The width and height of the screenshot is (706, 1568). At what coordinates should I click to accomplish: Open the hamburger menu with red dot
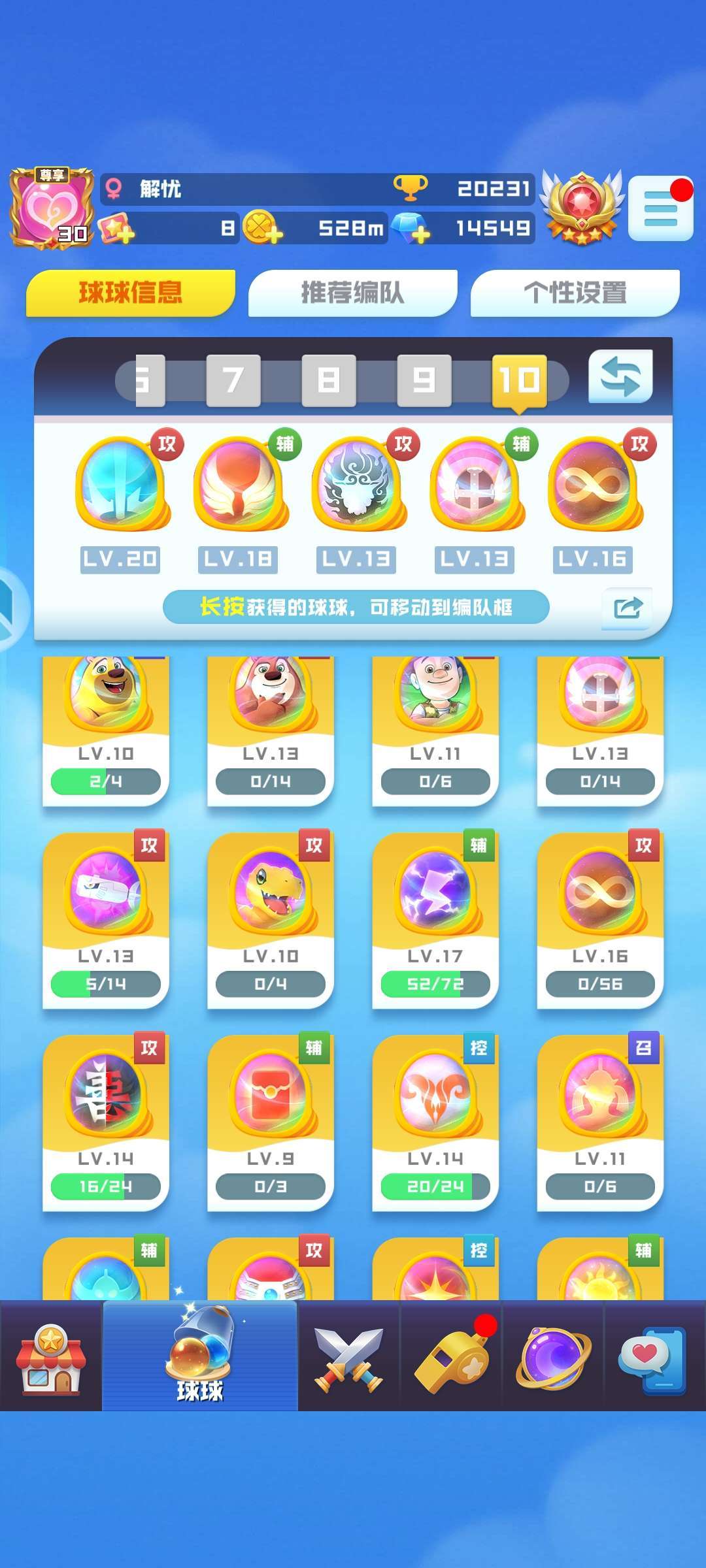[x=660, y=208]
